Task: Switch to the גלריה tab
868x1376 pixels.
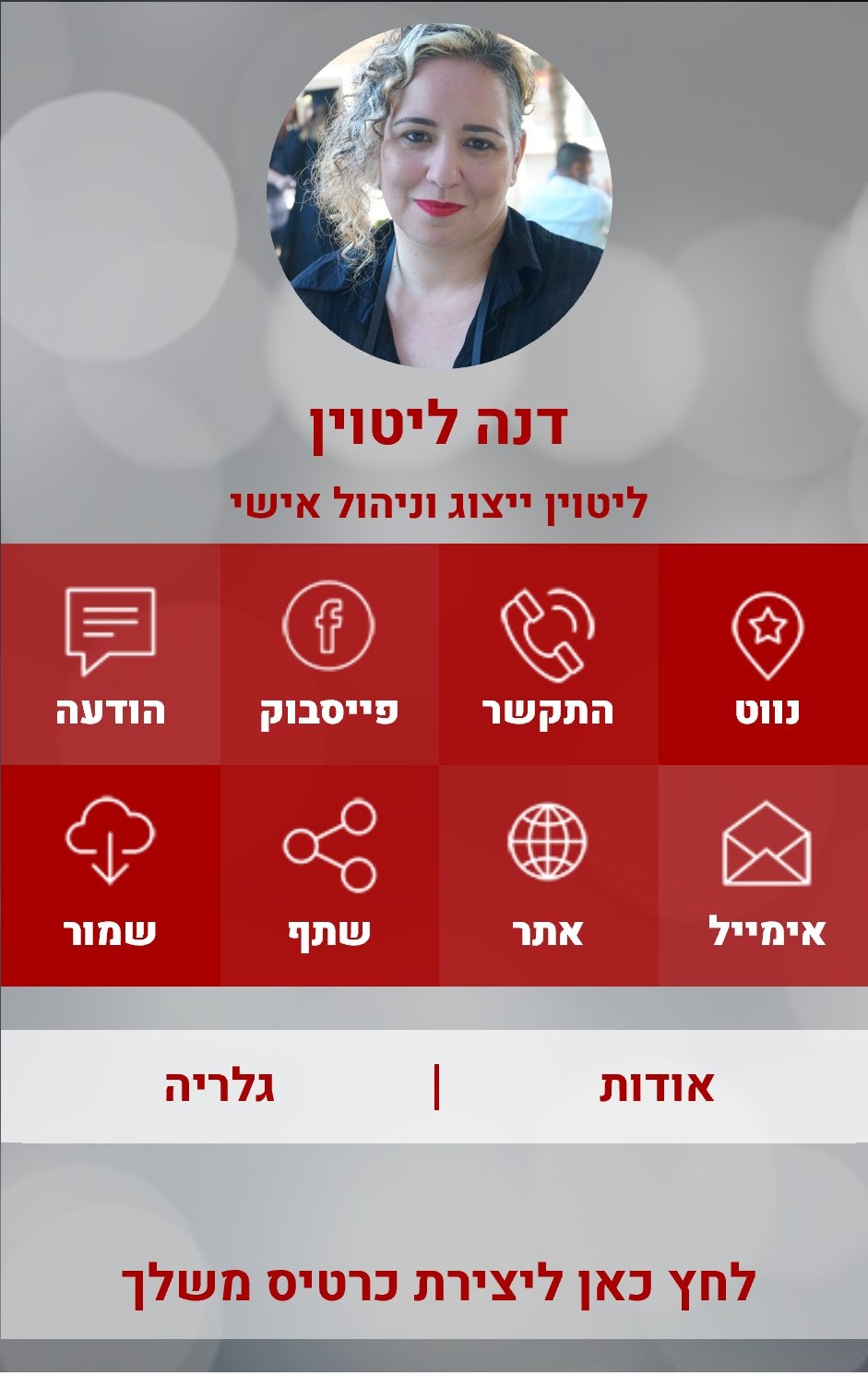Action: tap(220, 1086)
